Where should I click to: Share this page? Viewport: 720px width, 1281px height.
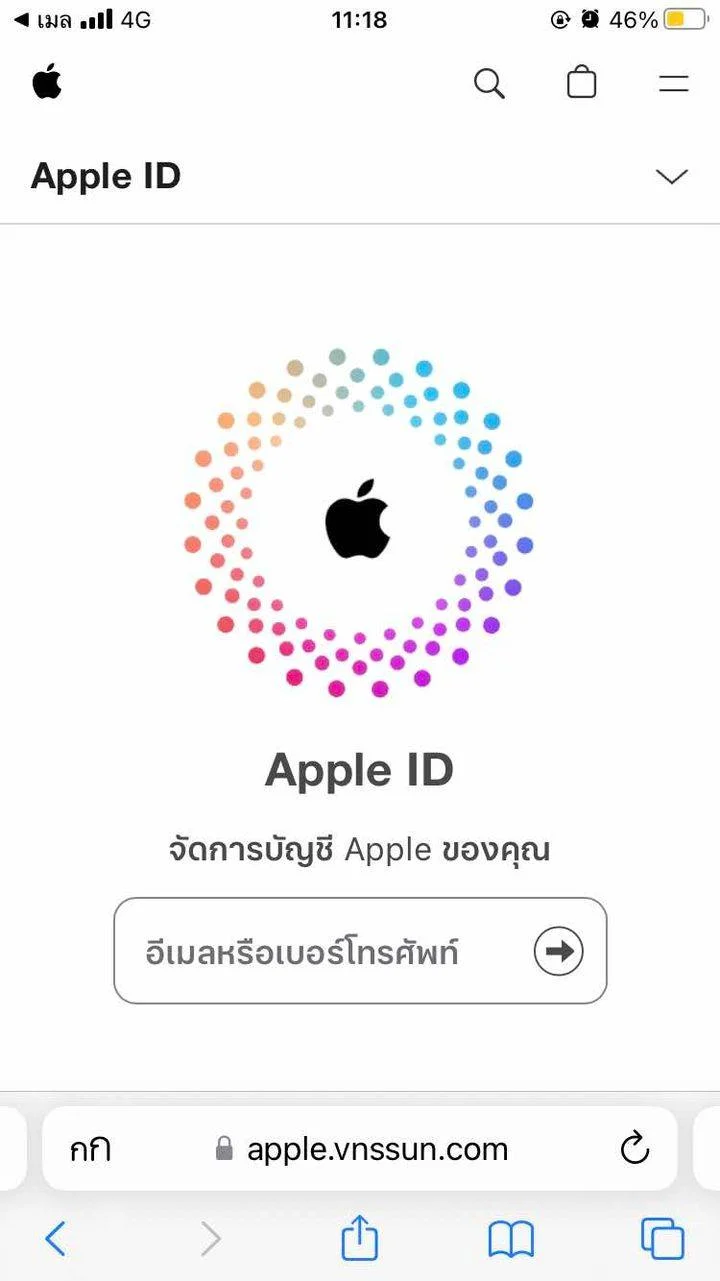tap(360, 1238)
